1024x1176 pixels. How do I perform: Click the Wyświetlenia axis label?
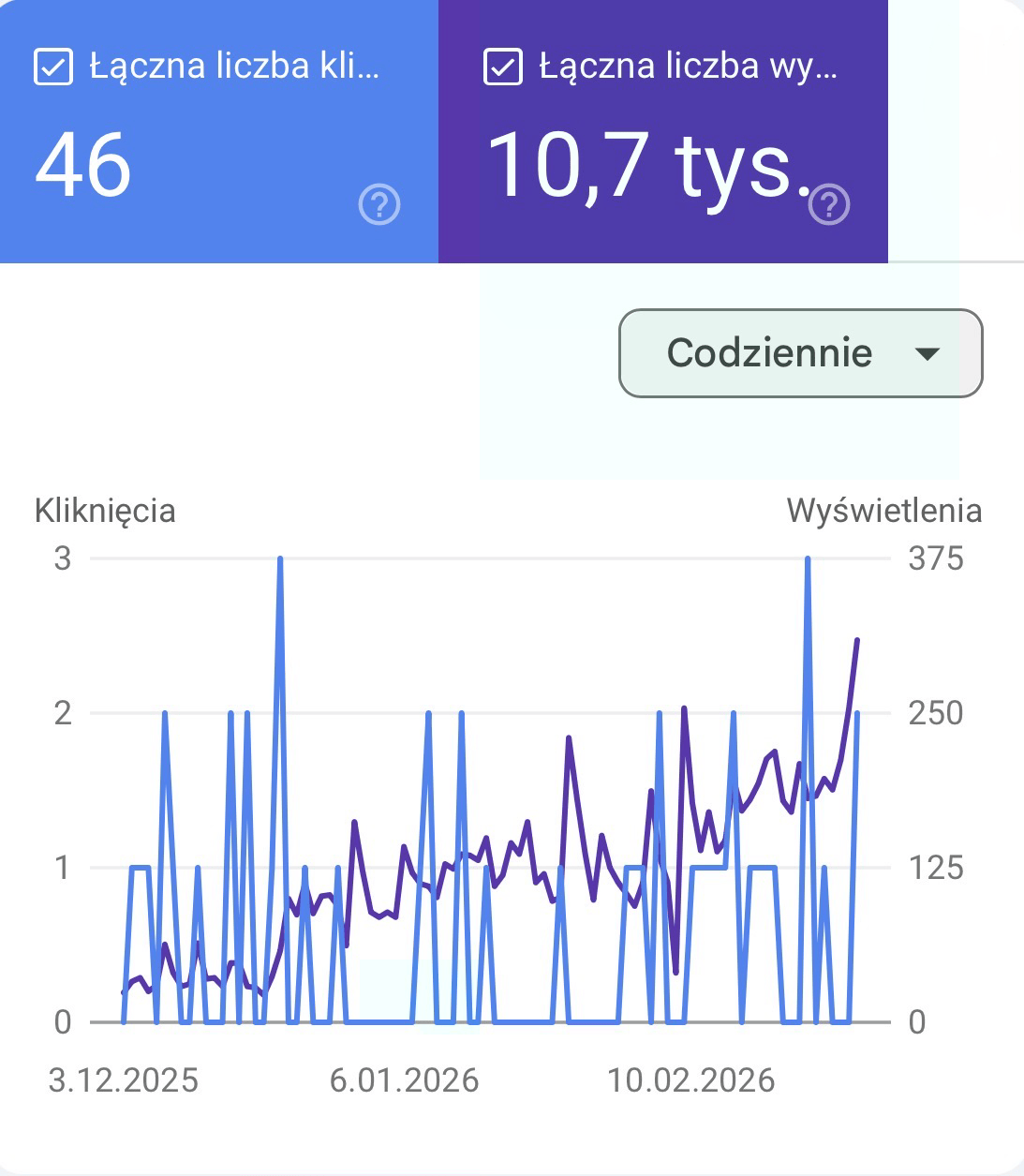[x=884, y=511]
